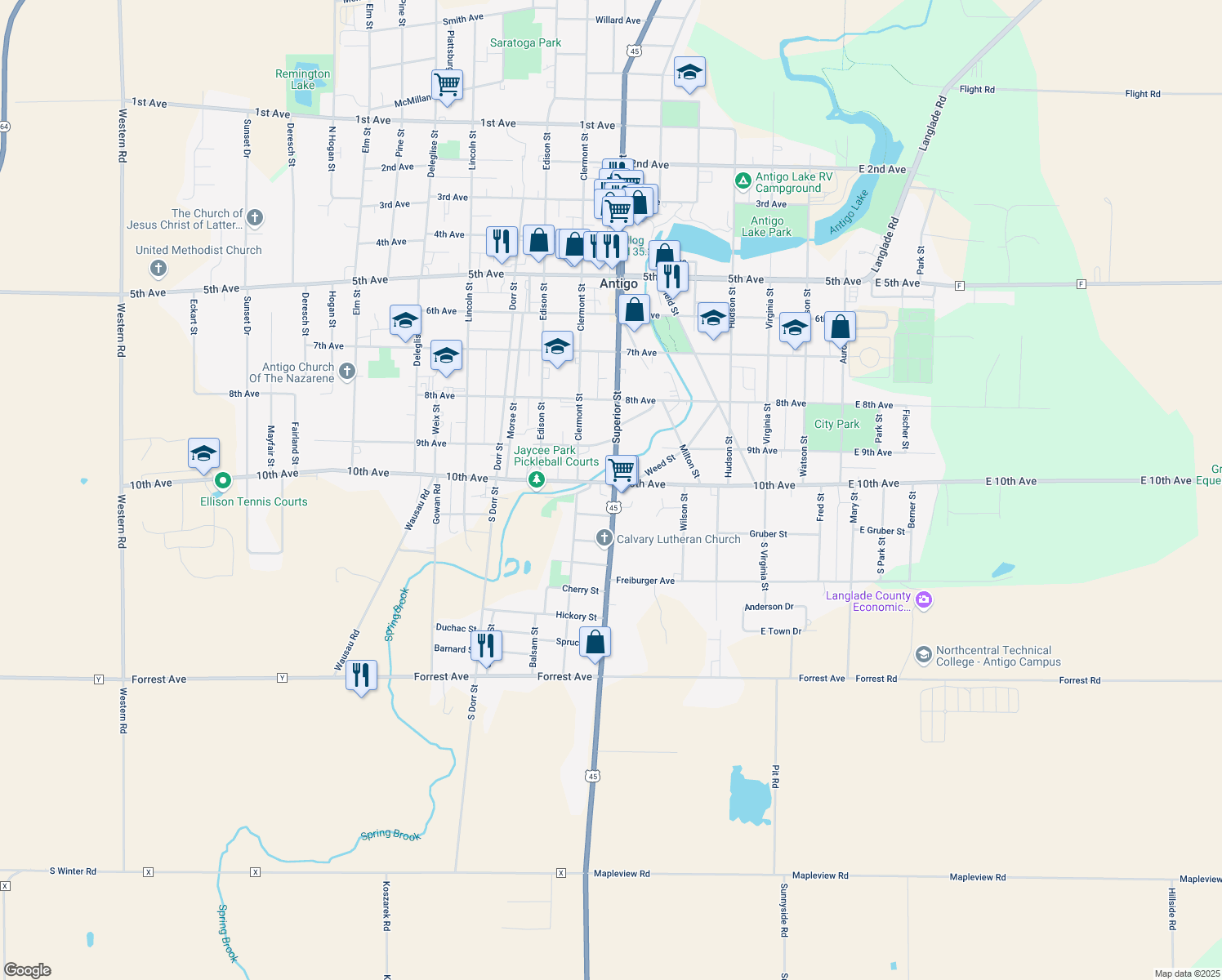
Task: Tap the Antigo Church Of The Nazarene pin
Action: pos(347,372)
